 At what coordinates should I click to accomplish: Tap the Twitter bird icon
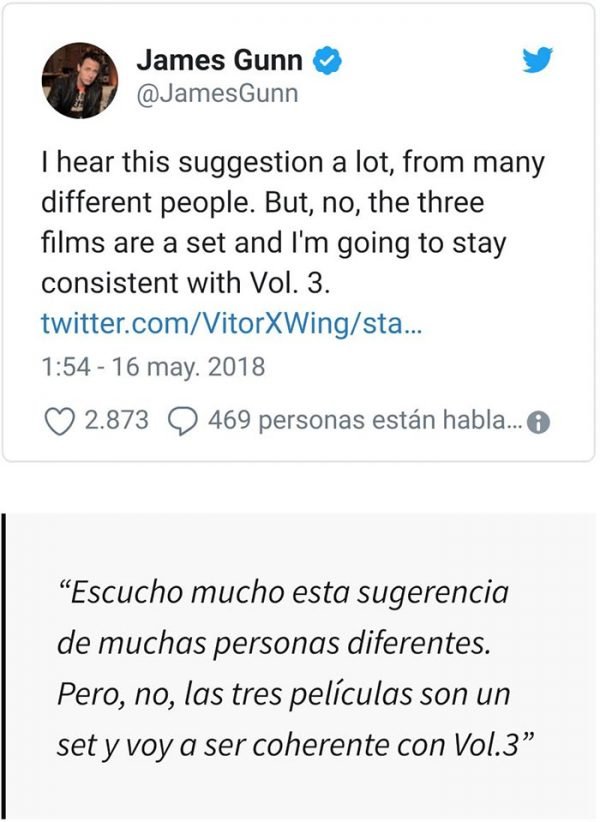[539, 62]
